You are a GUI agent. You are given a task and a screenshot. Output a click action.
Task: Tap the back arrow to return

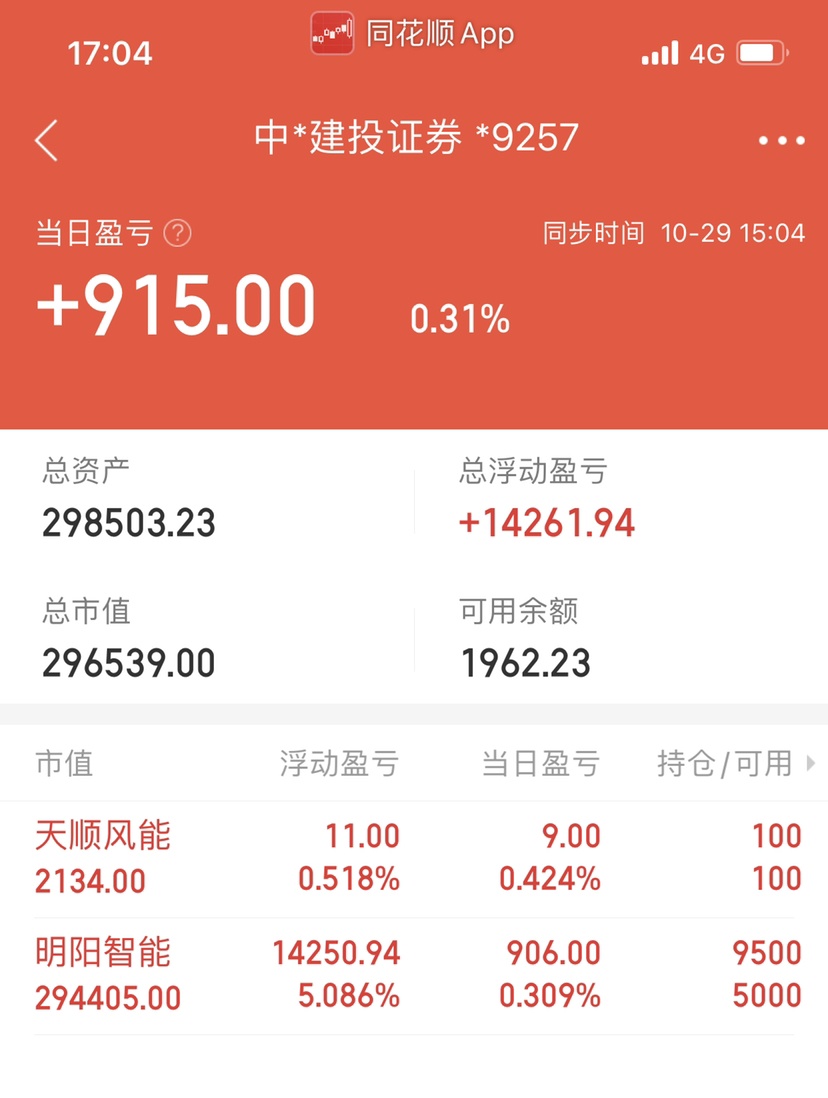46,140
